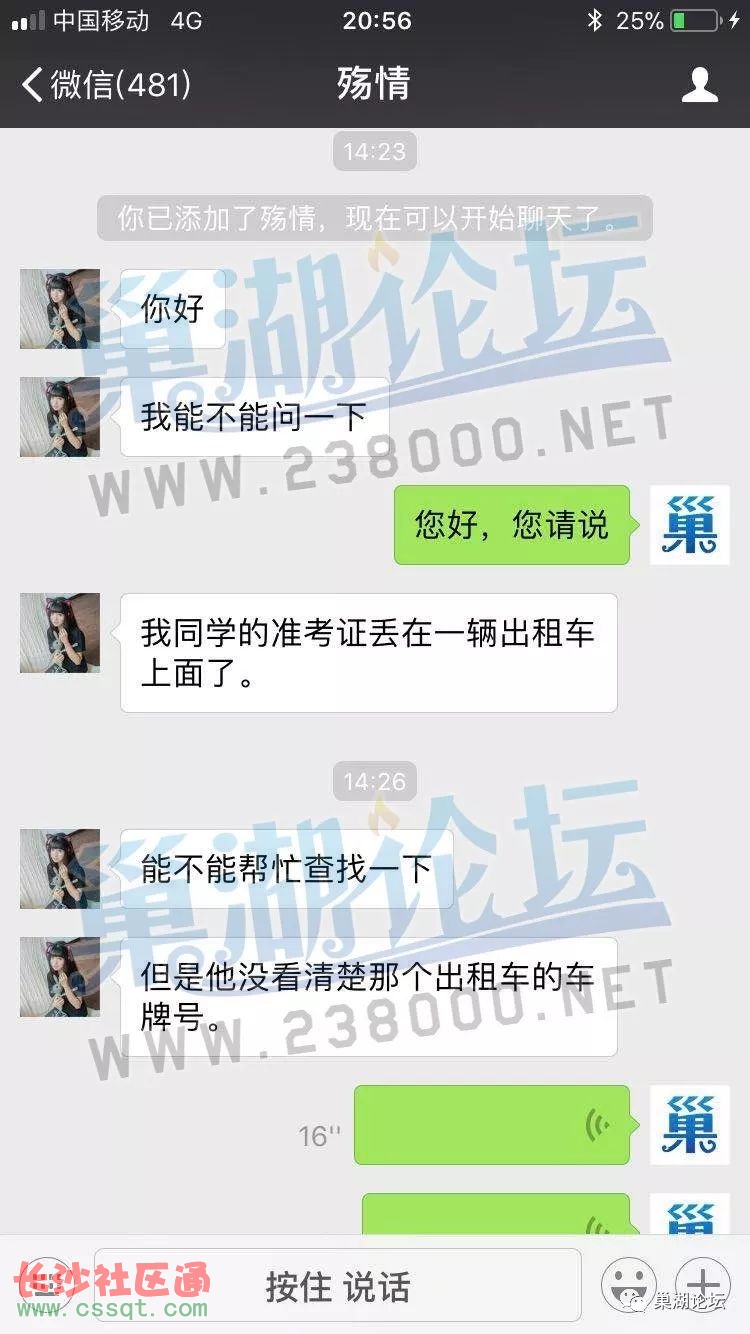This screenshot has height=1334, width=750.
Task: Open chat details via the profile icon
Action: pos(699,85)
